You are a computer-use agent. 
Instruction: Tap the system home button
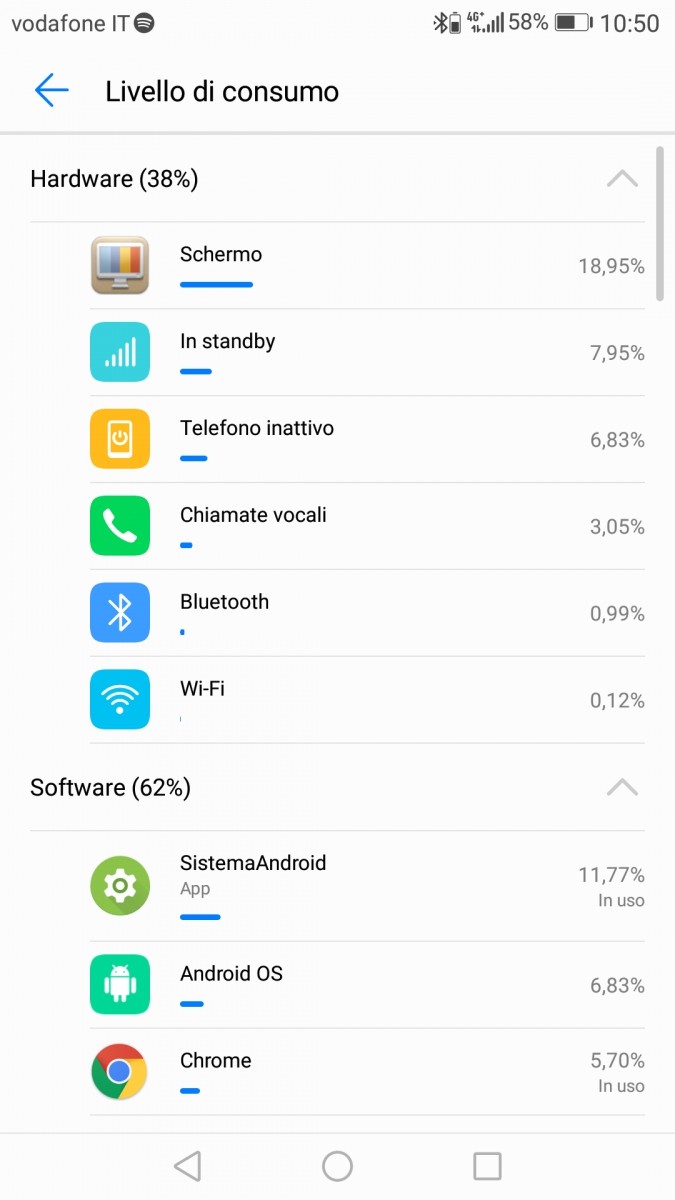337,1166
